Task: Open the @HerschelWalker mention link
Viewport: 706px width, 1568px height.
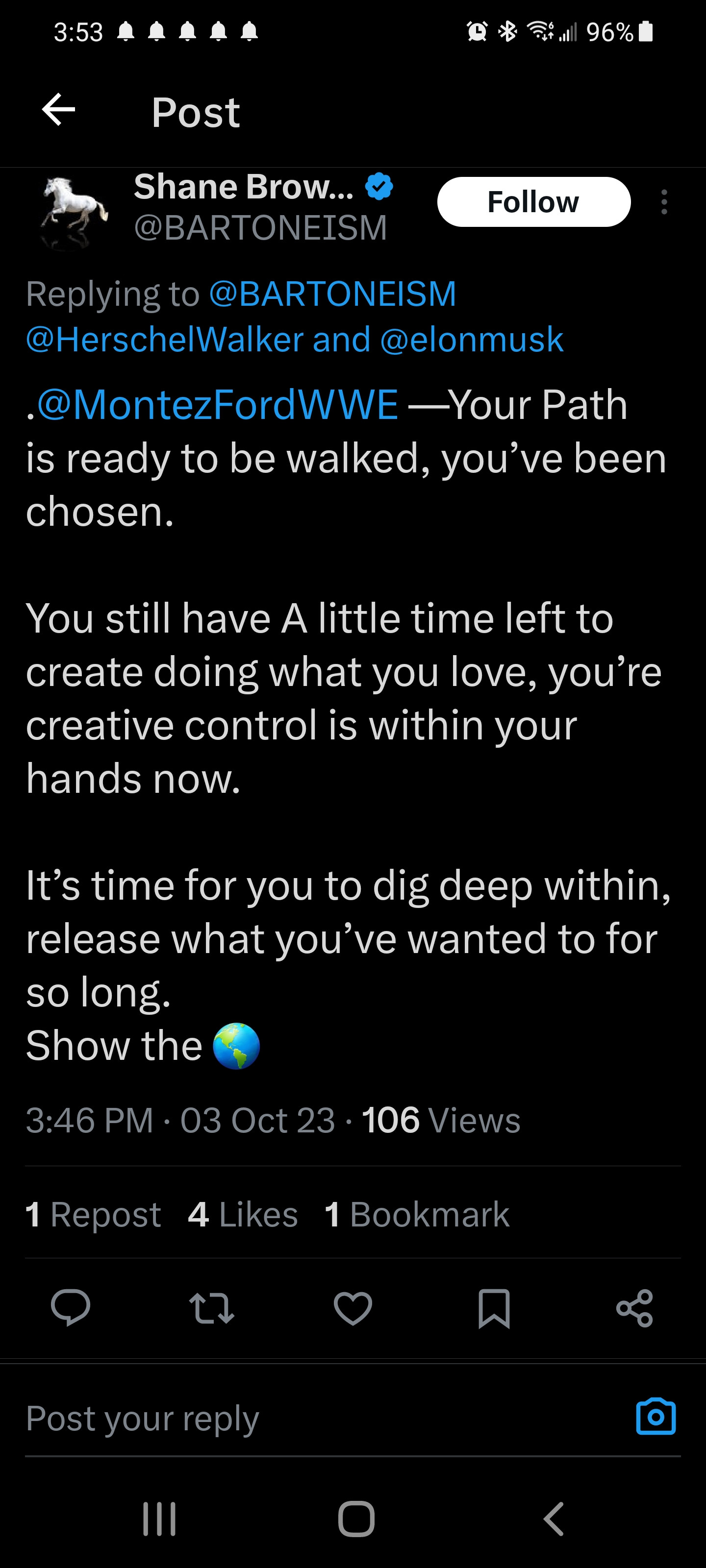Action: 164,340
